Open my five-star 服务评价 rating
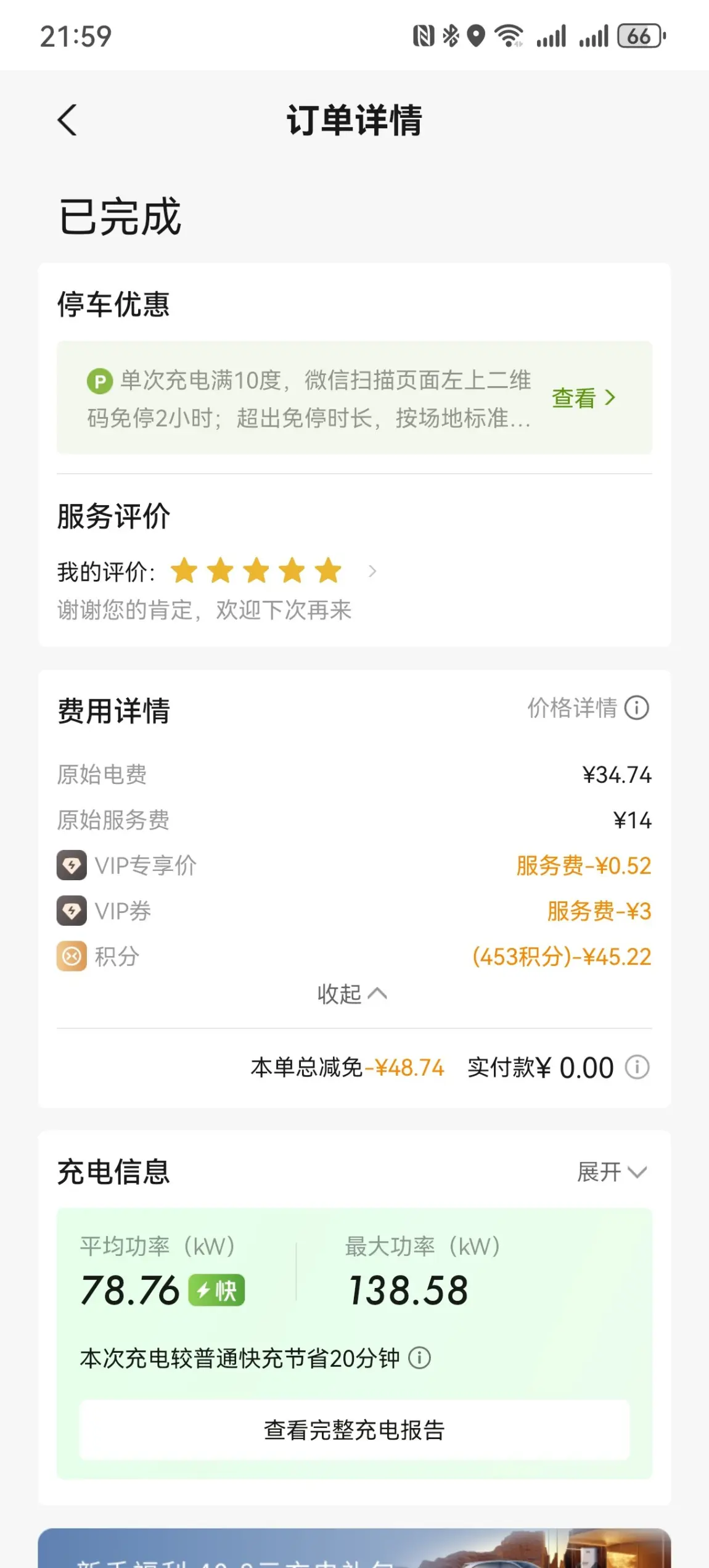The image size is (709, 1568). 217,571
